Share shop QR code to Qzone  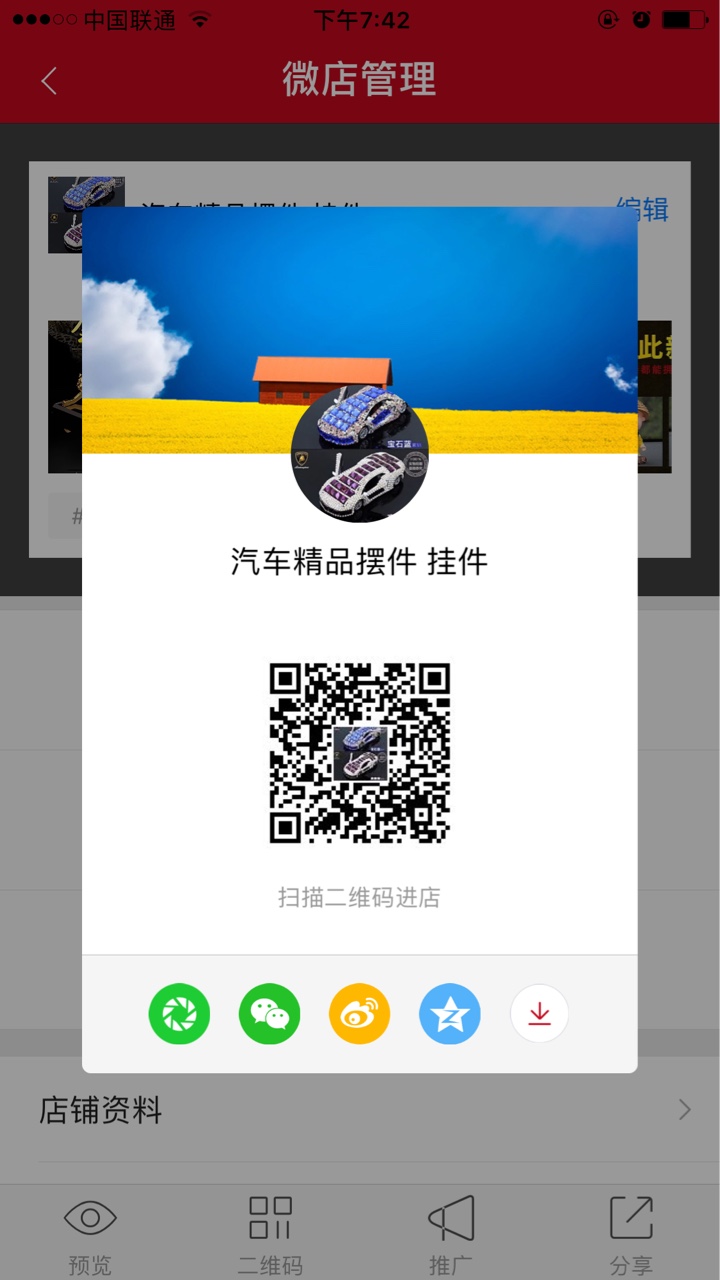click(449, 1014)
